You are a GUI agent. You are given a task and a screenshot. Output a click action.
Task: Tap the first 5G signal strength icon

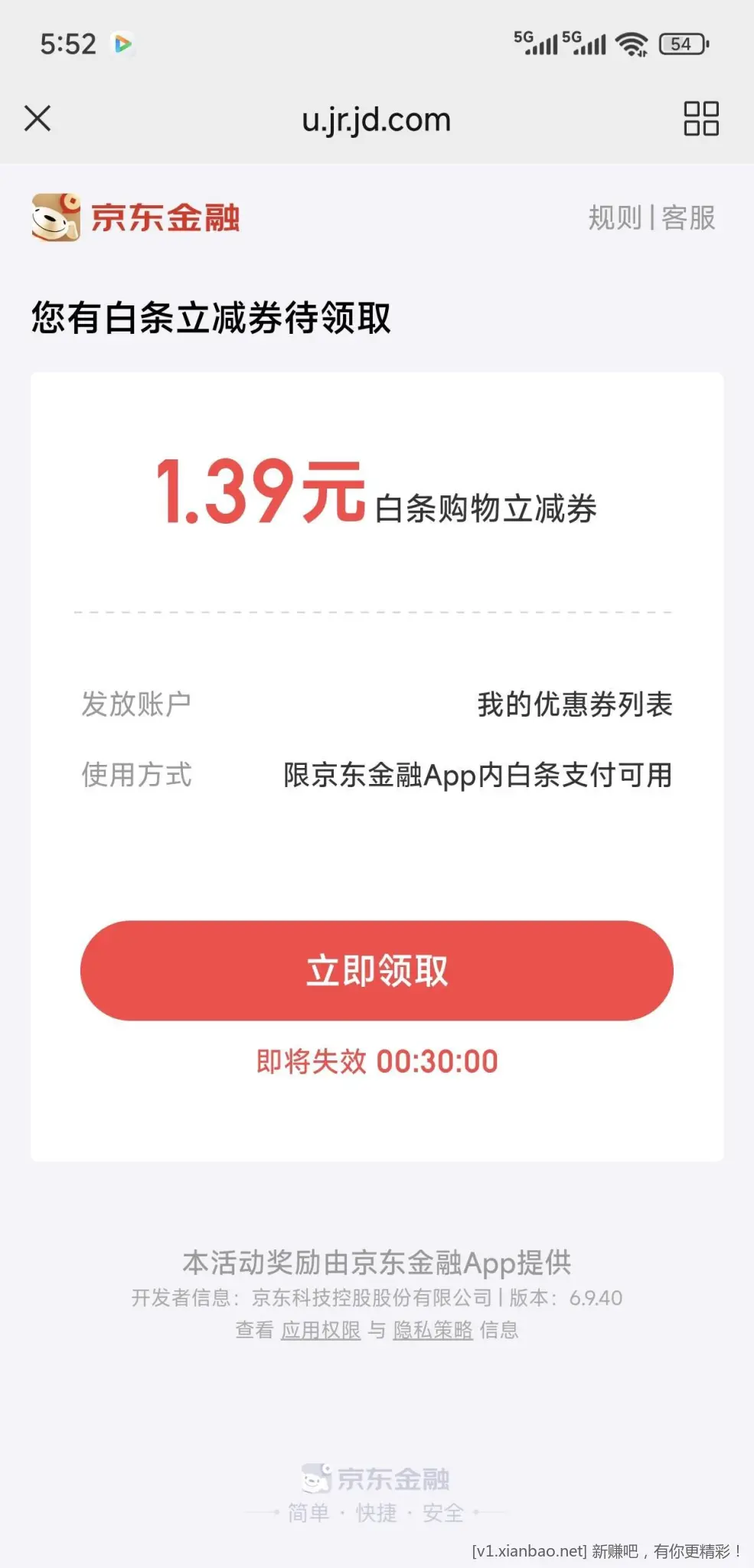(x=536, y=44)
